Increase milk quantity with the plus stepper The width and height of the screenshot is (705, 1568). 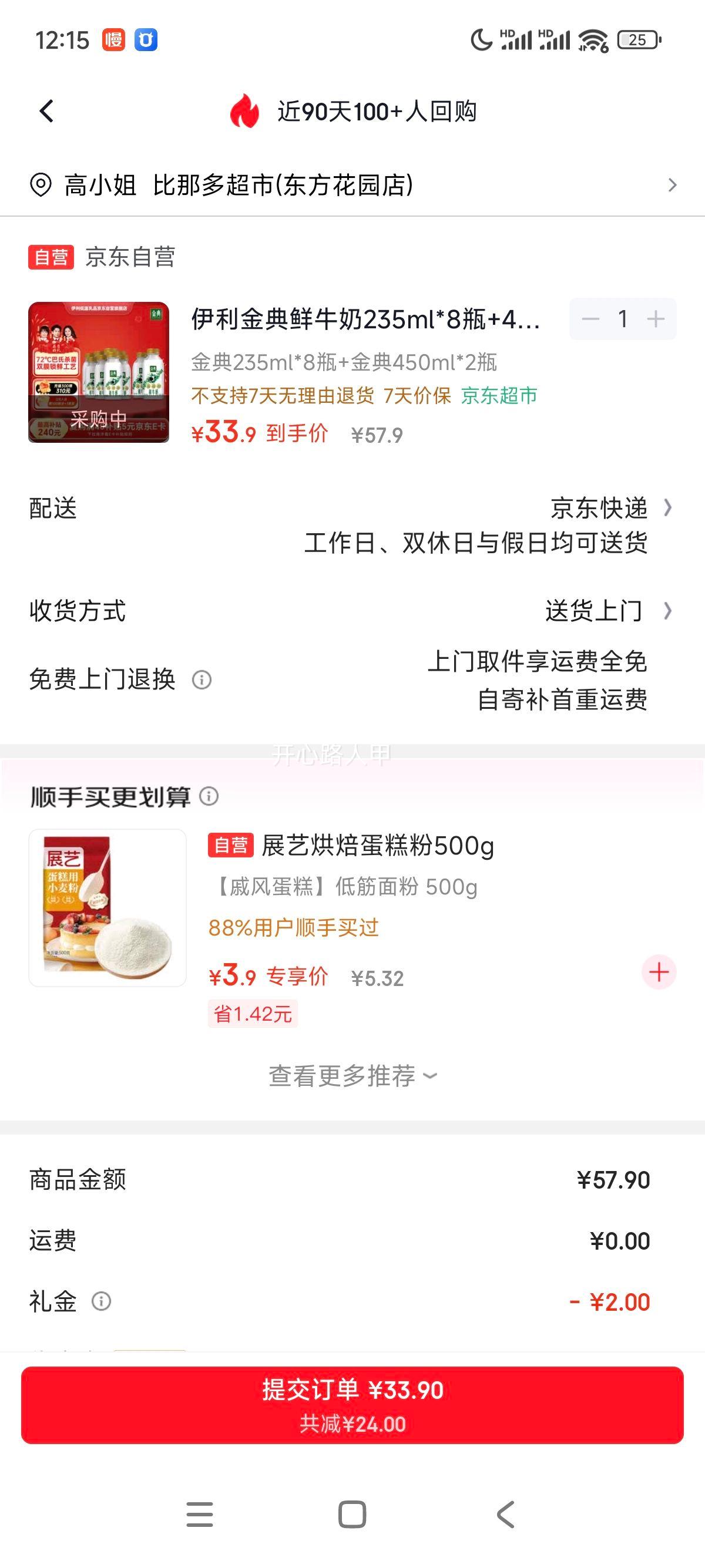[x=656, y=318]
